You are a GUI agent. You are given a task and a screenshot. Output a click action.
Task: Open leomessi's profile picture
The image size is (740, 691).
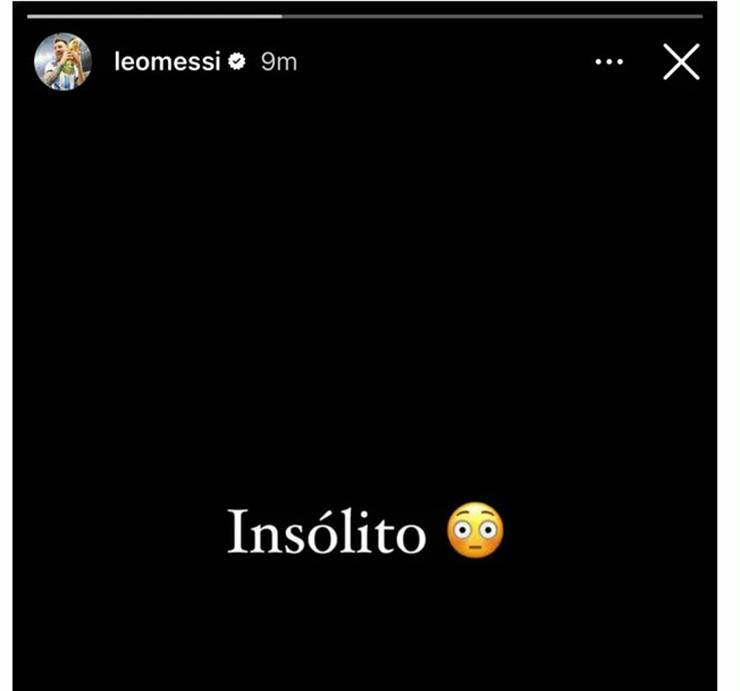click(x=63, y=62)
